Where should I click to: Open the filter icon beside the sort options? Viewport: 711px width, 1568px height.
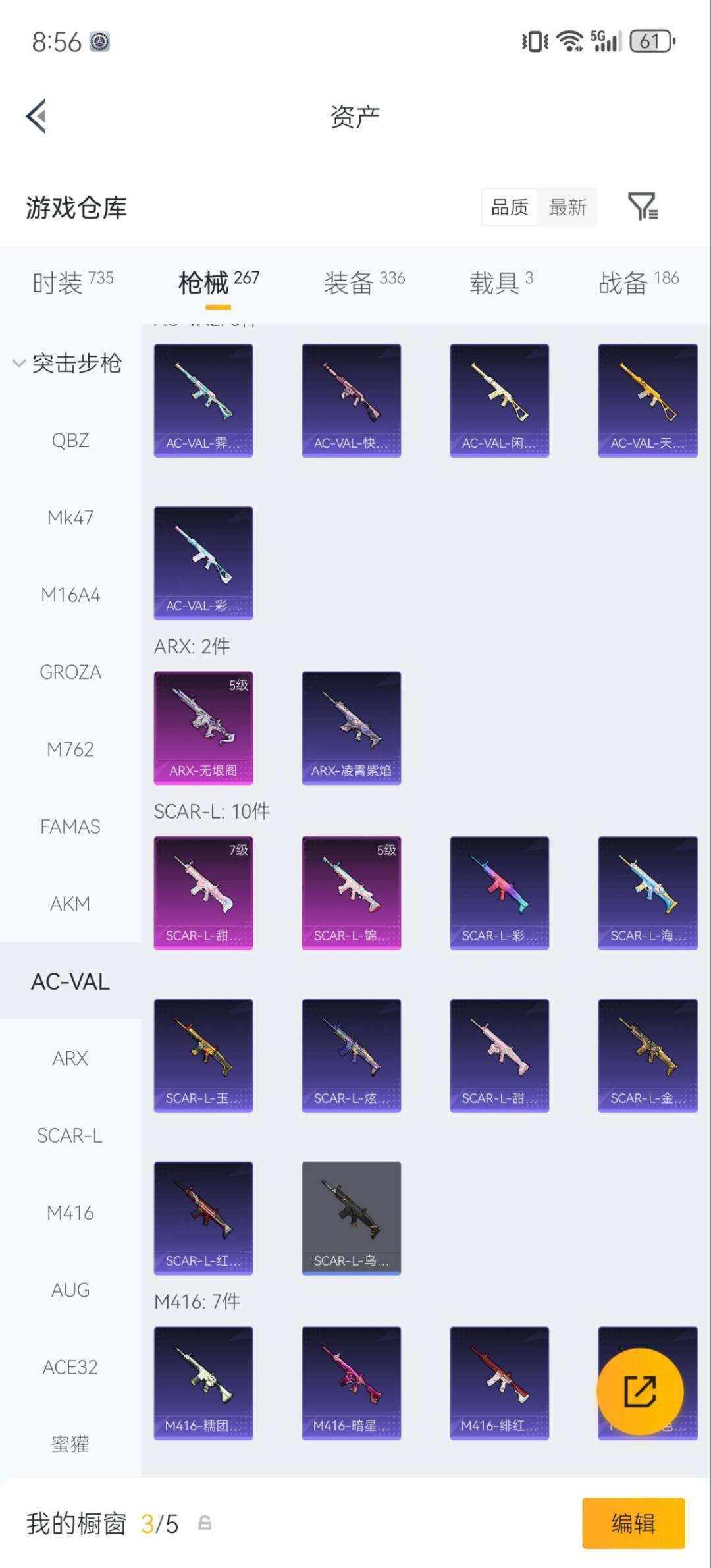pyautogui.click(x=643, y=207)
